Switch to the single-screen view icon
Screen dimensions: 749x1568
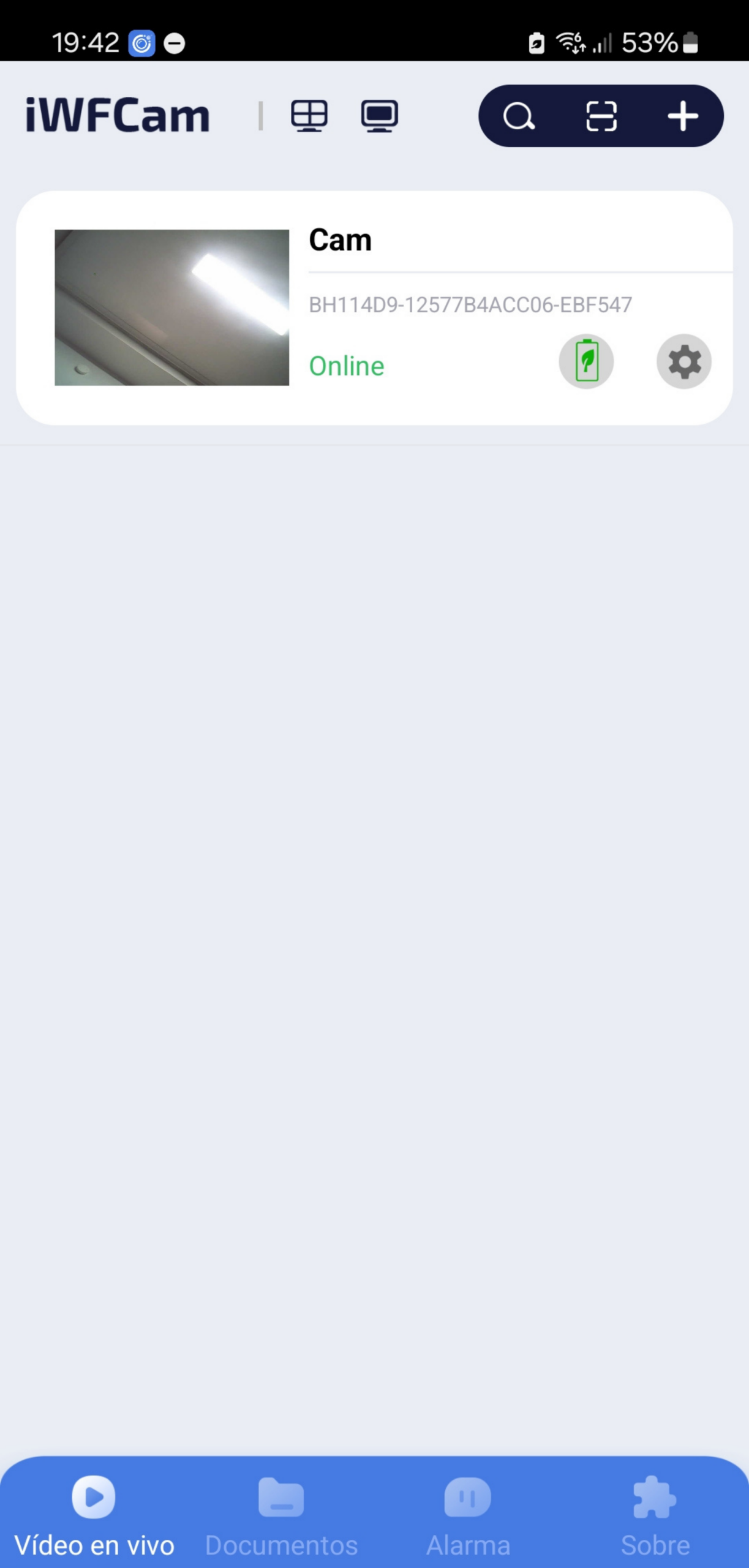380,116
